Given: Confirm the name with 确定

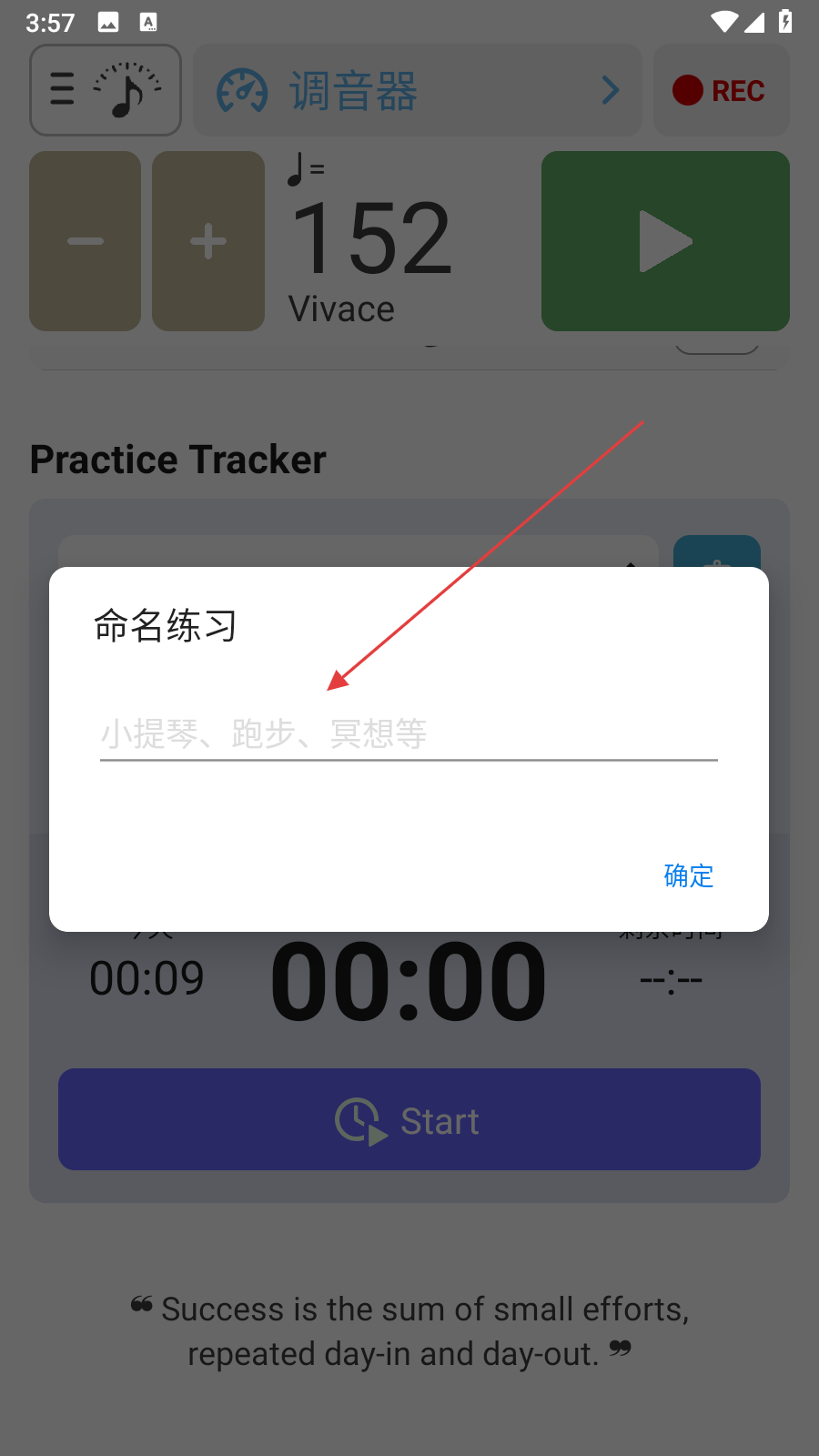Looking at the screenshot, I should [x=688, y=875].
